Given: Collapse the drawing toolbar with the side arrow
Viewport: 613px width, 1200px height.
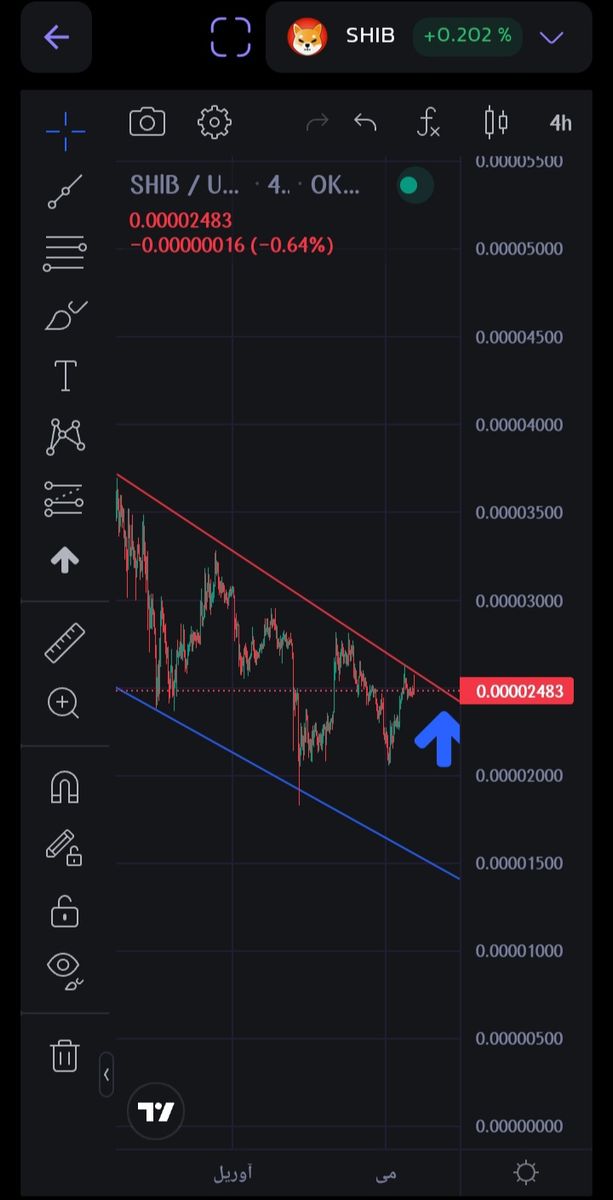Looking at the screenshot, I should click(106, 1075).
